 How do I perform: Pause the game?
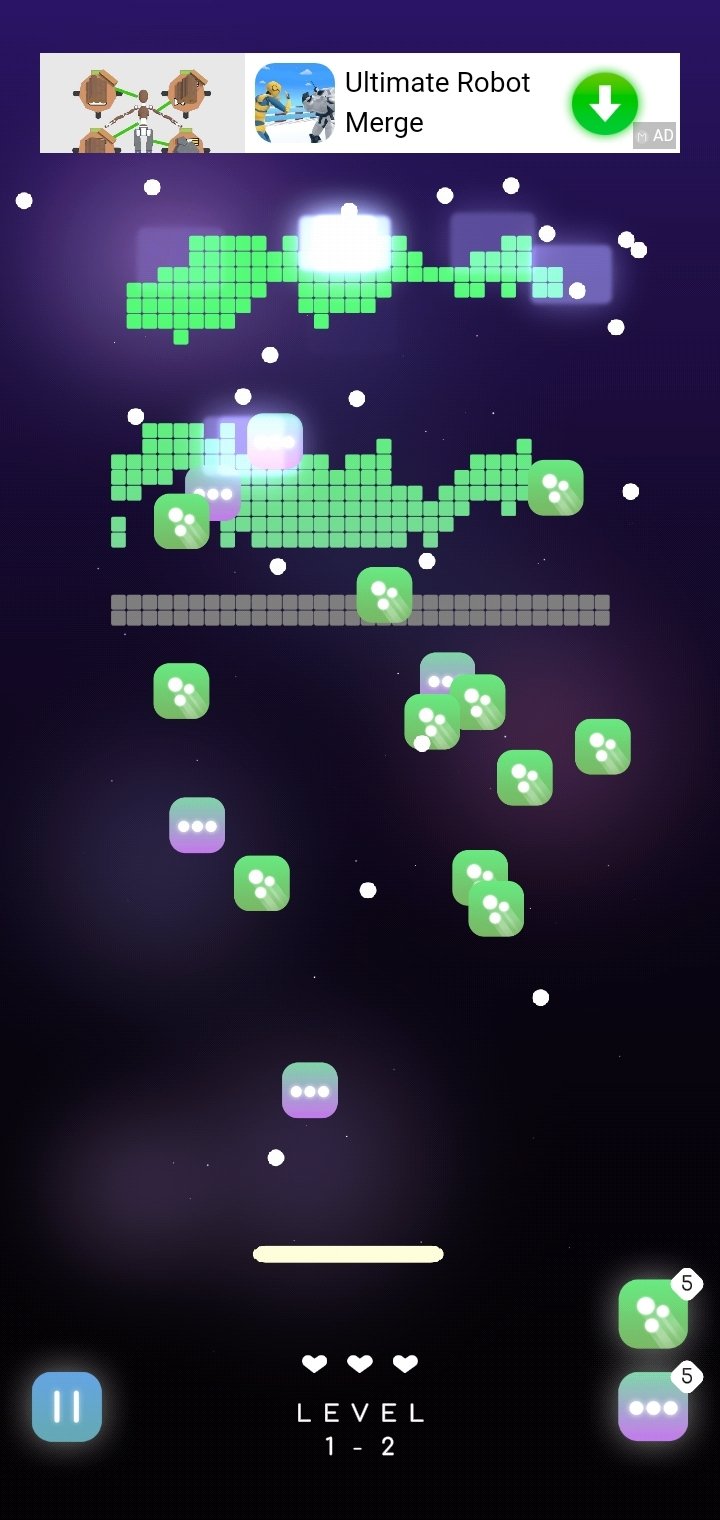tap(67, 1406)
